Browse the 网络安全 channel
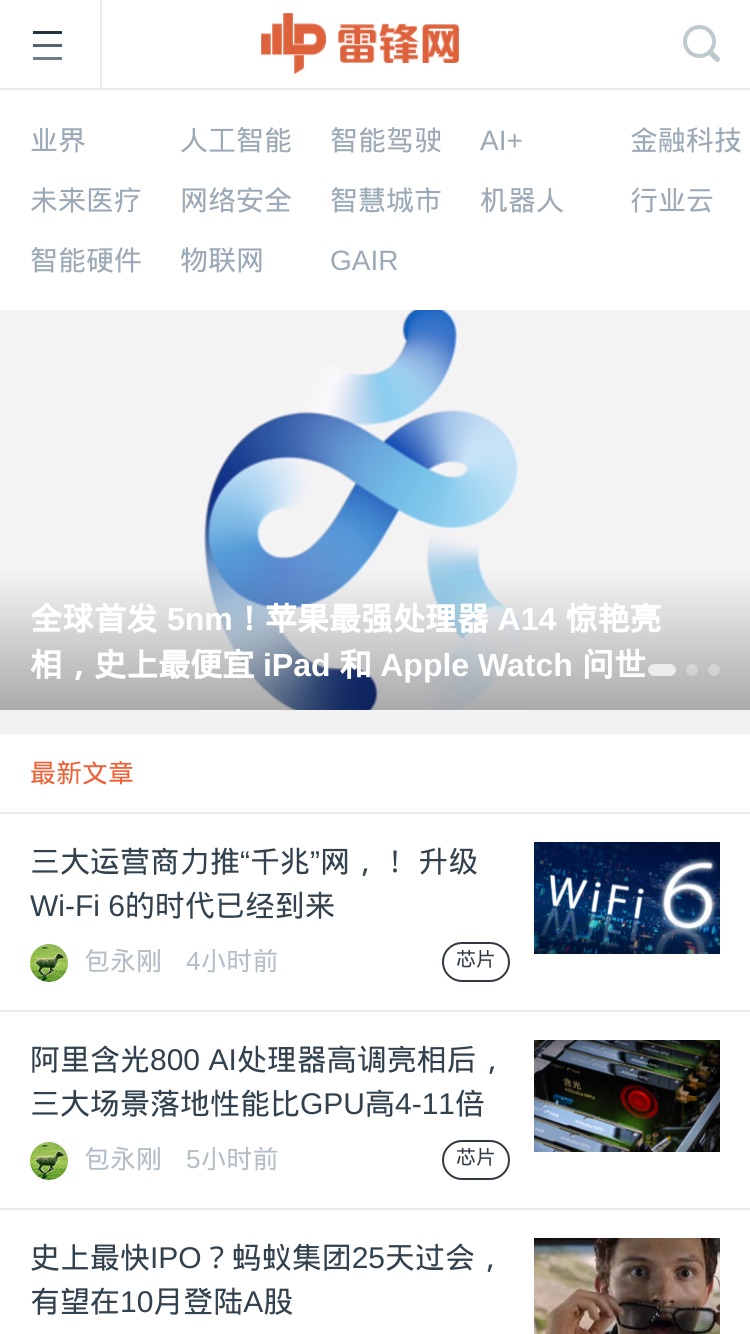750x1334 pixels. coord(236,201)
